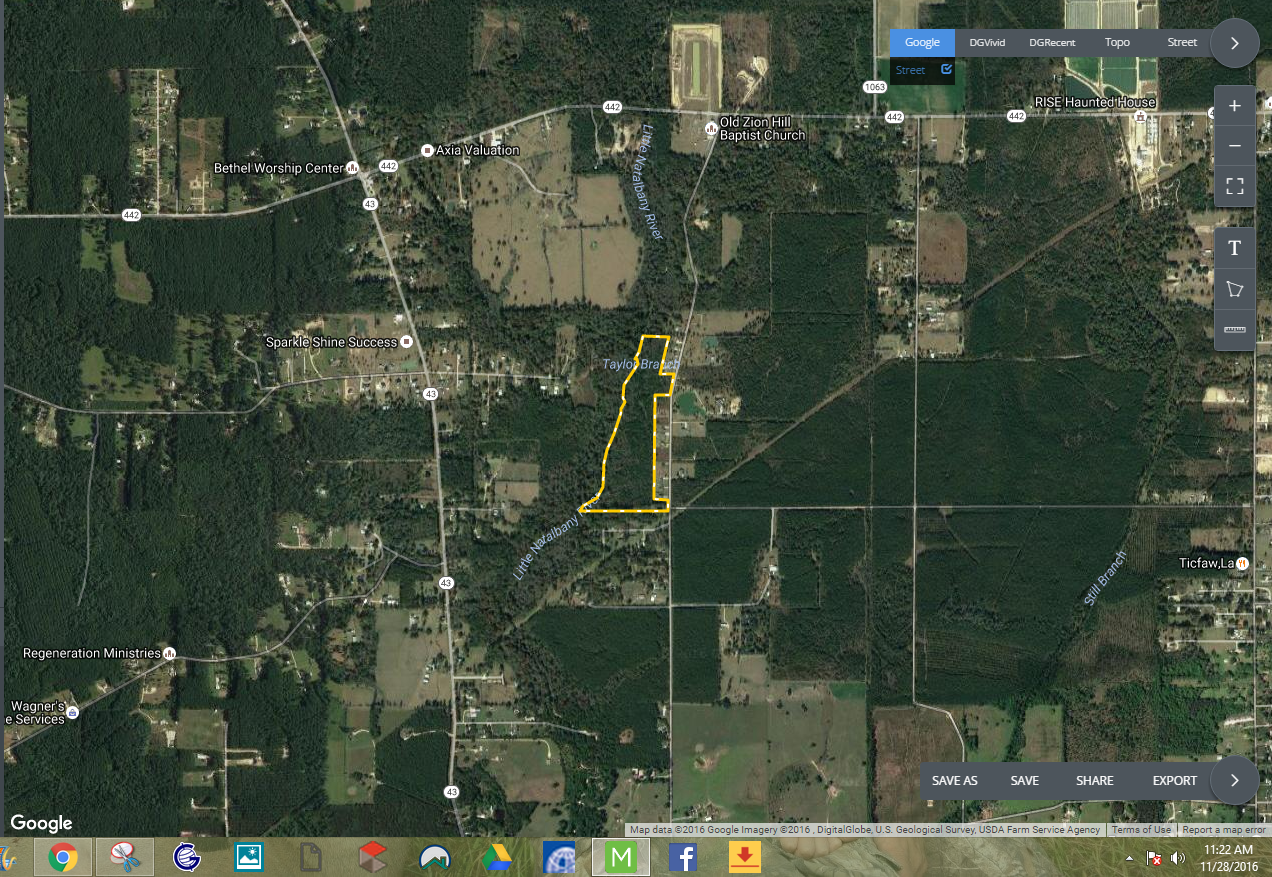This screenshot has width=1272, height=877.
Task: Click the Save As button
Action: click(954, 781)
